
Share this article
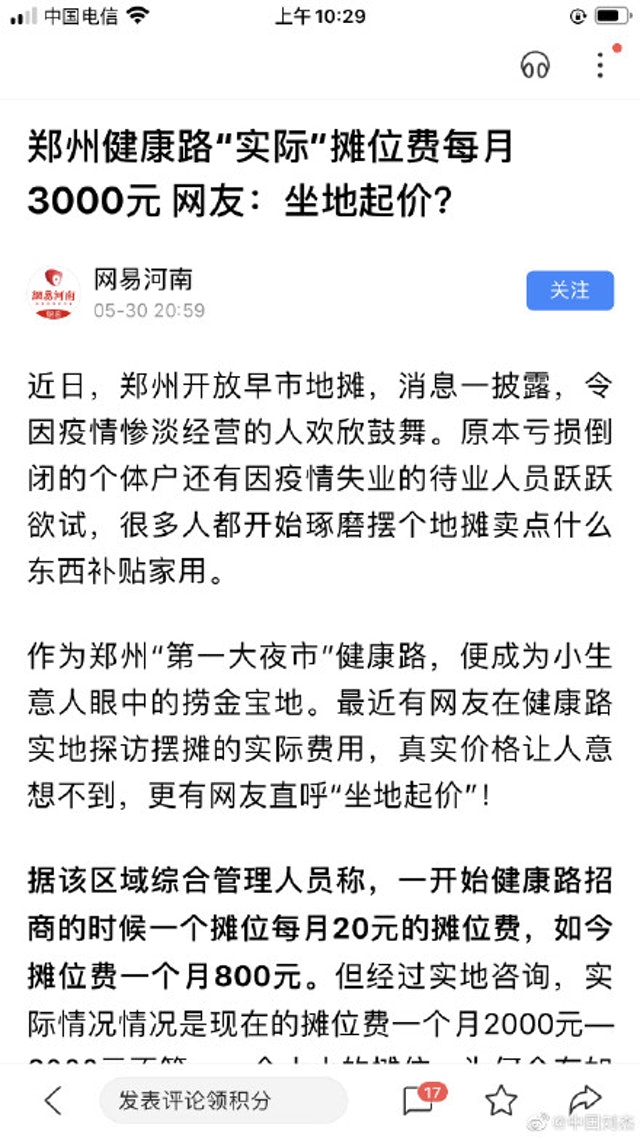[584, 1099]
